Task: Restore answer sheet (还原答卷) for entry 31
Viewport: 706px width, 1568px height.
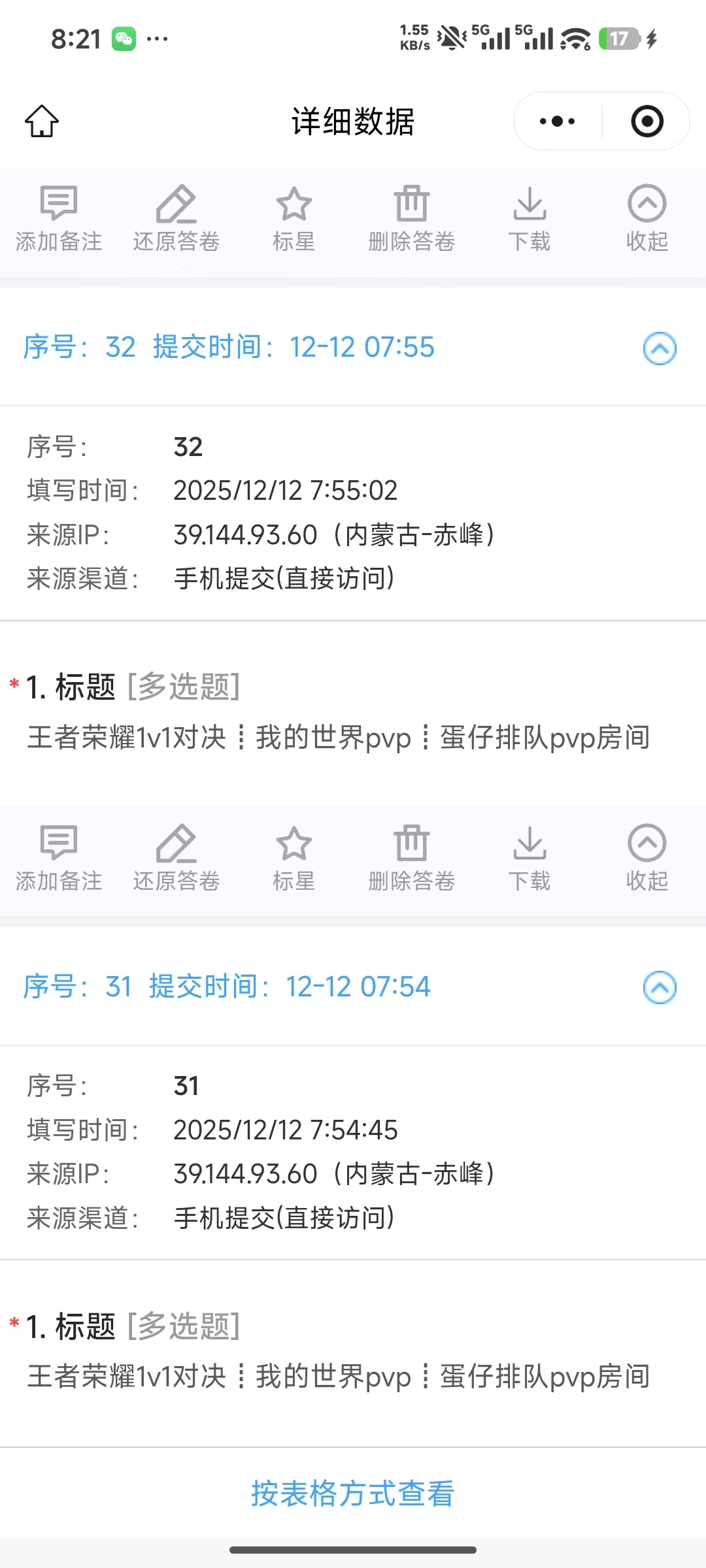Action: 176,858
